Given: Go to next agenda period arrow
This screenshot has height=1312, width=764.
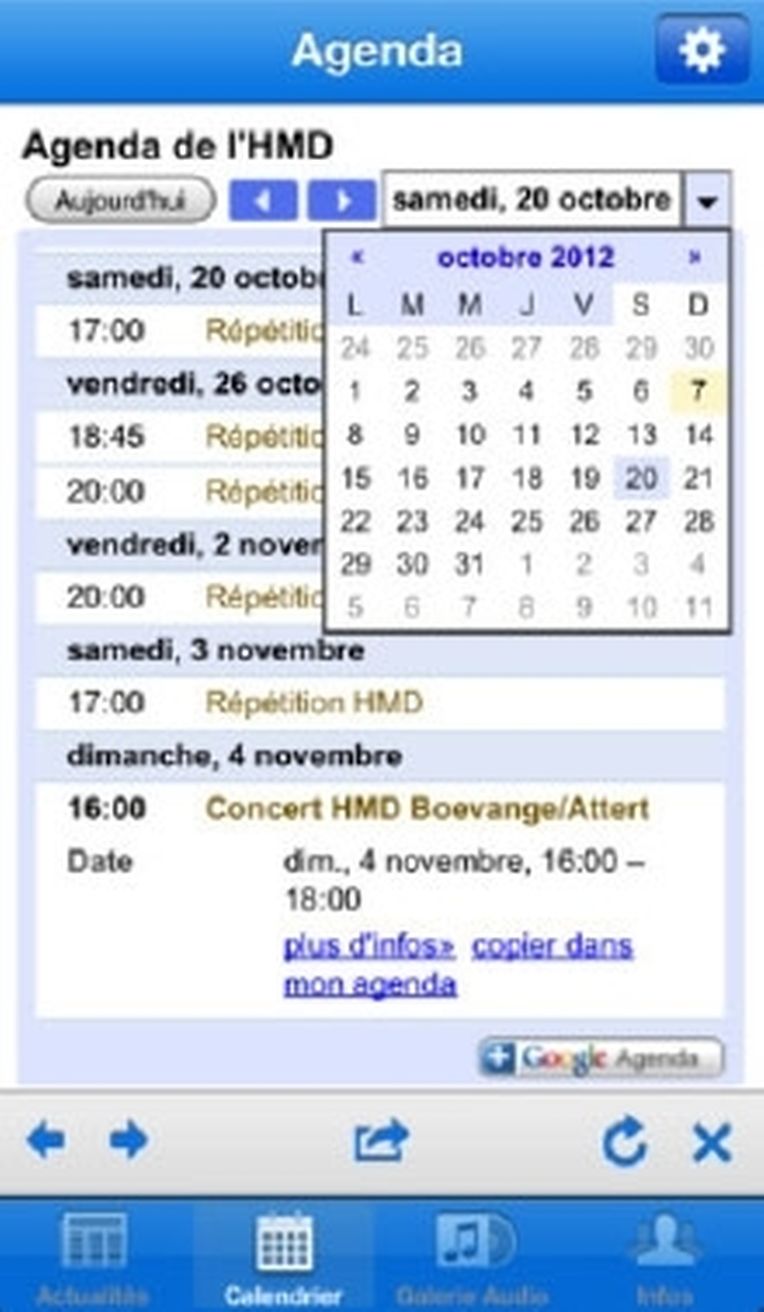Looking at the screenshot, I should coord(341,200).
